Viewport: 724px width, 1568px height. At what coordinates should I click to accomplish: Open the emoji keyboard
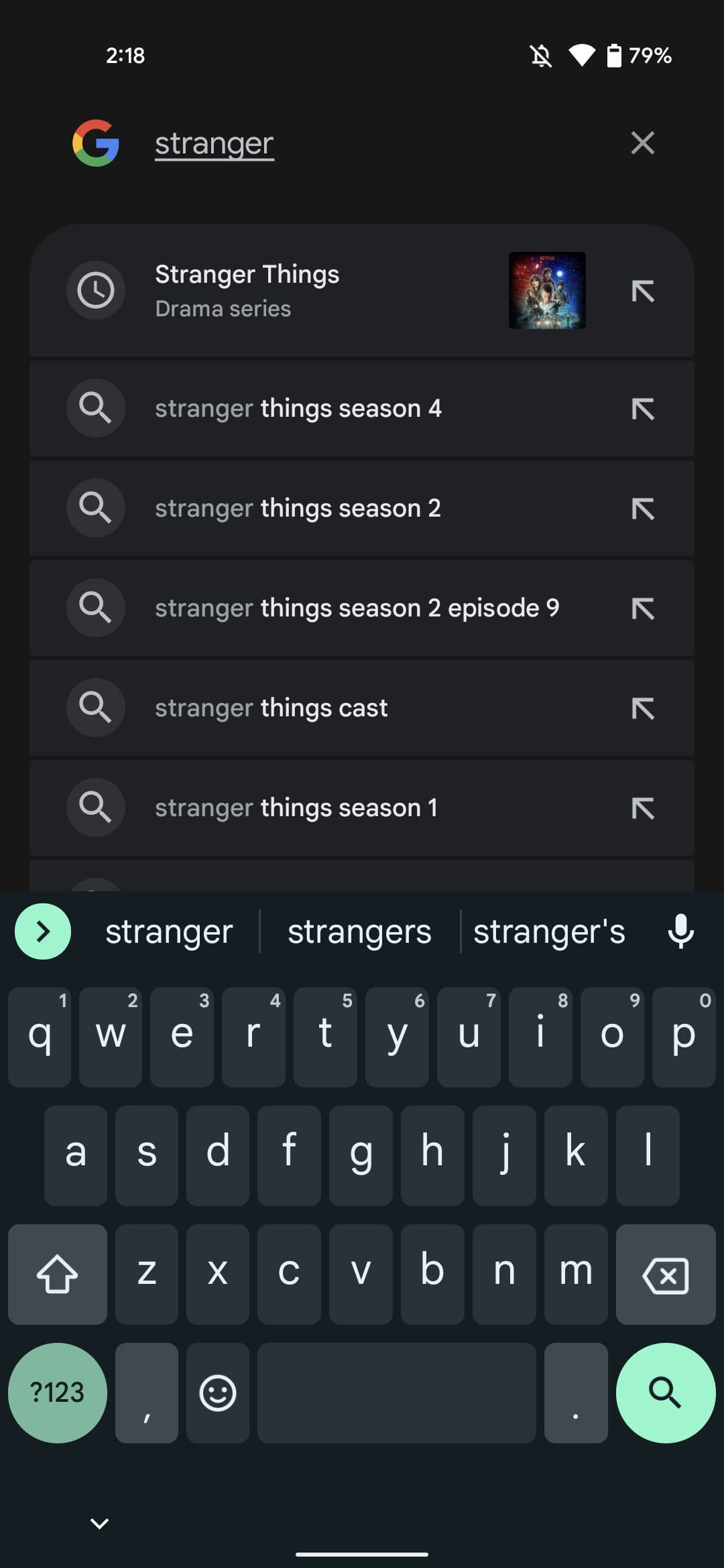218,1392
